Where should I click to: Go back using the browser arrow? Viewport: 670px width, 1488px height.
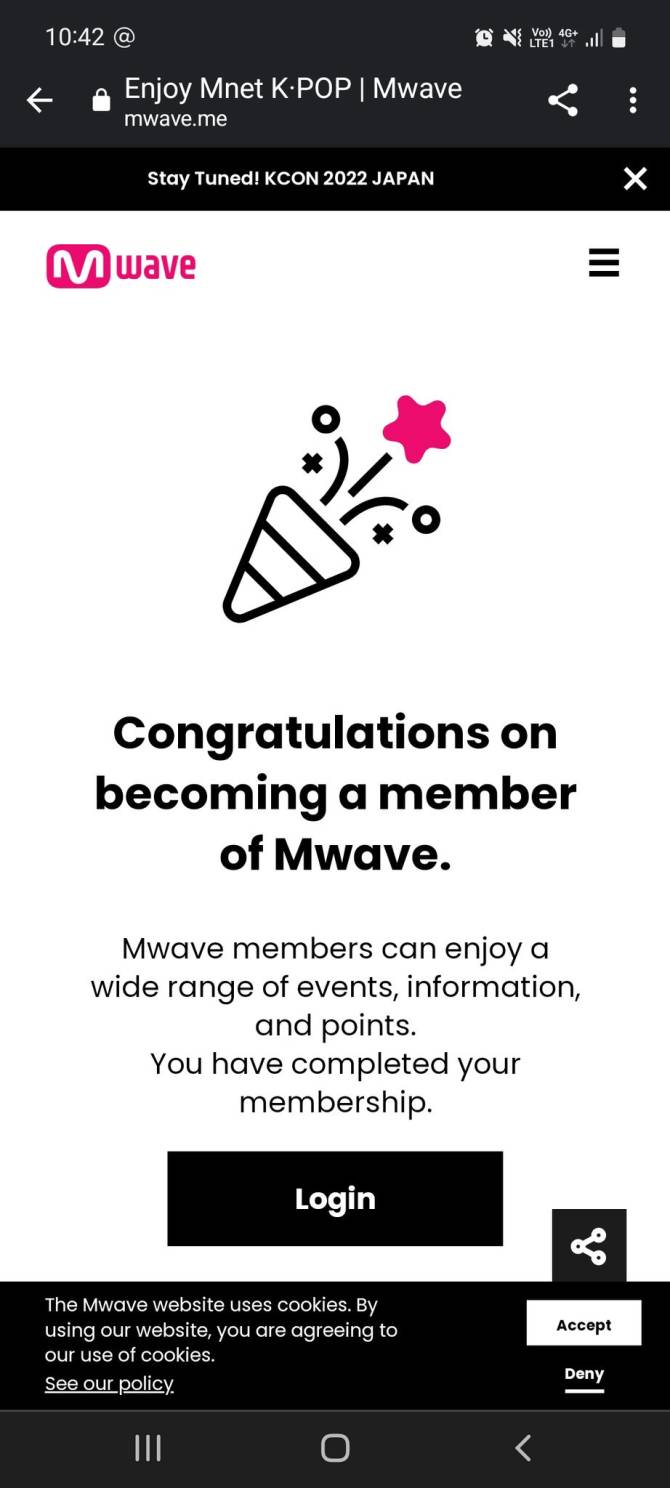(39, 100)
